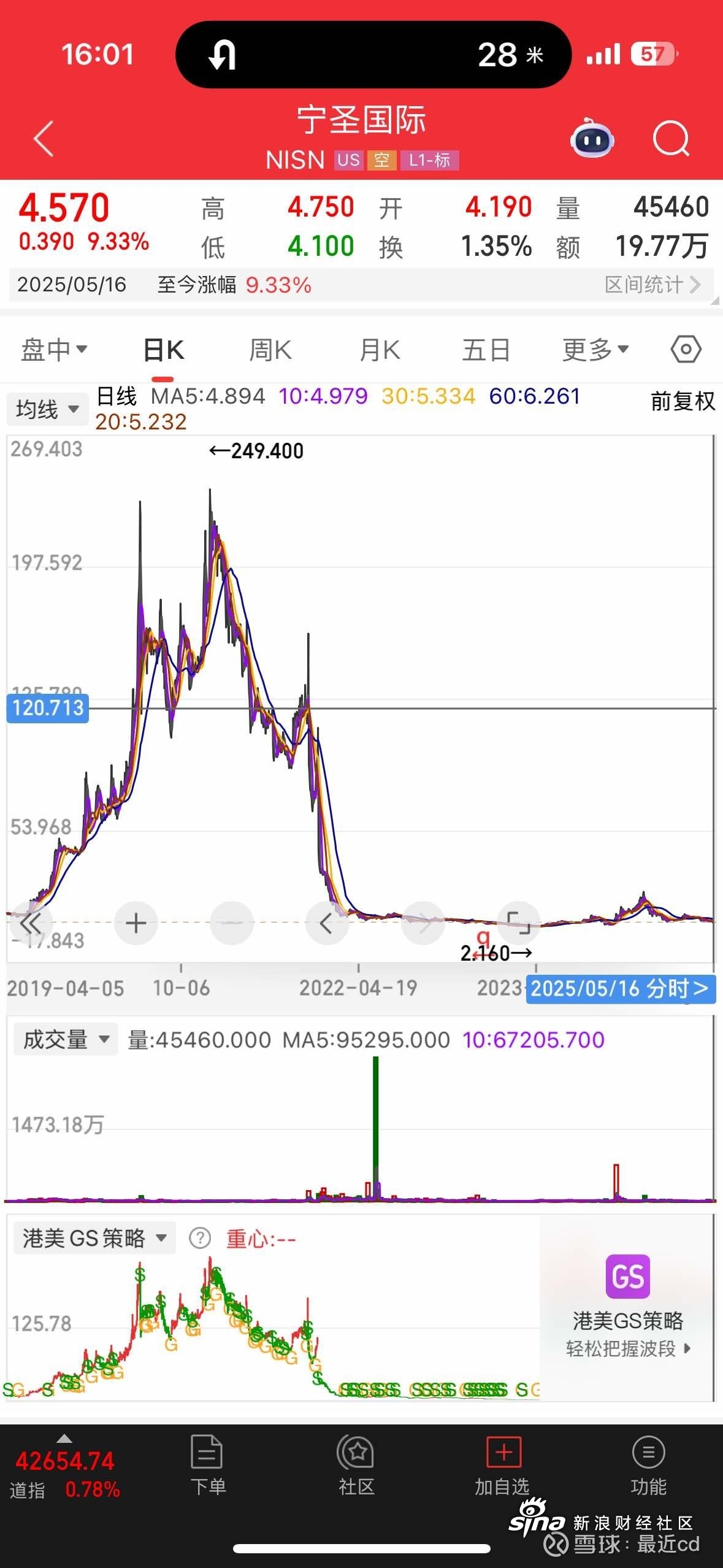Image resolution: width=723 pixels, height=1568 pixels.
Task: Expand the 盘中 dropdown
Action: (x=54, y=350)
